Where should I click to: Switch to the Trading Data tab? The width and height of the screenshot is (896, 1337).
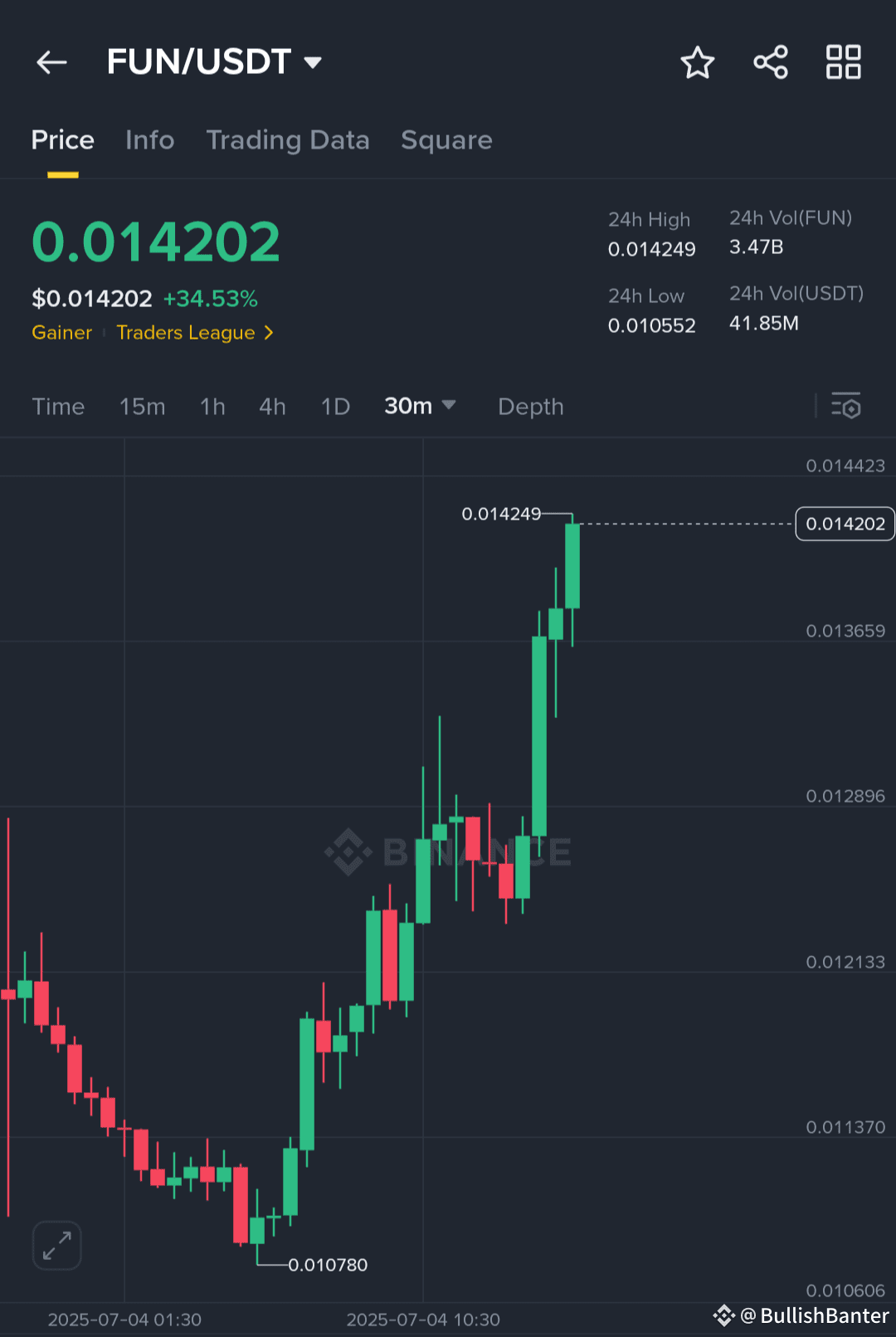coord(288,140)
